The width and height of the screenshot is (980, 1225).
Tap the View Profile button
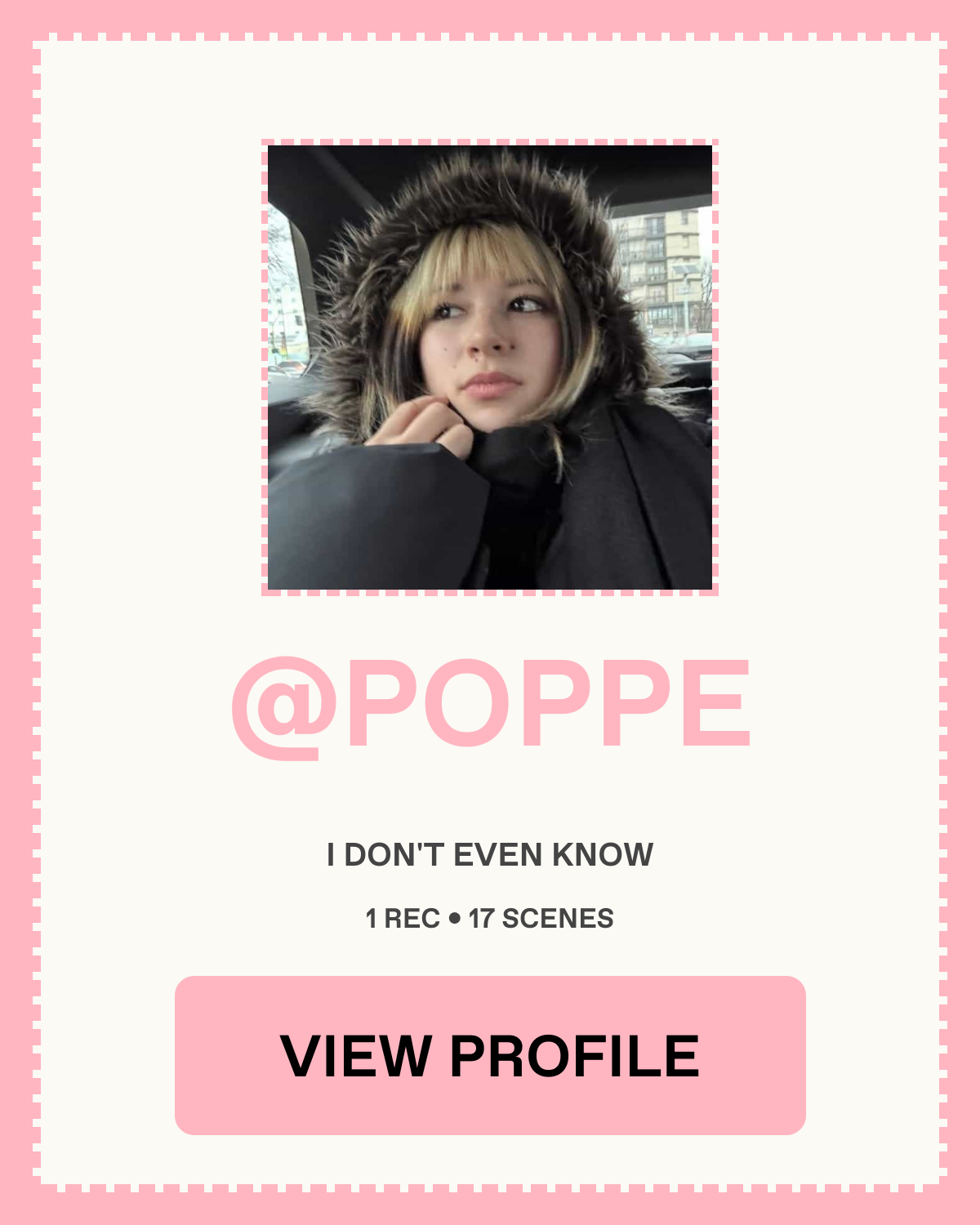pyautogui.click(x=490, y=1055)
